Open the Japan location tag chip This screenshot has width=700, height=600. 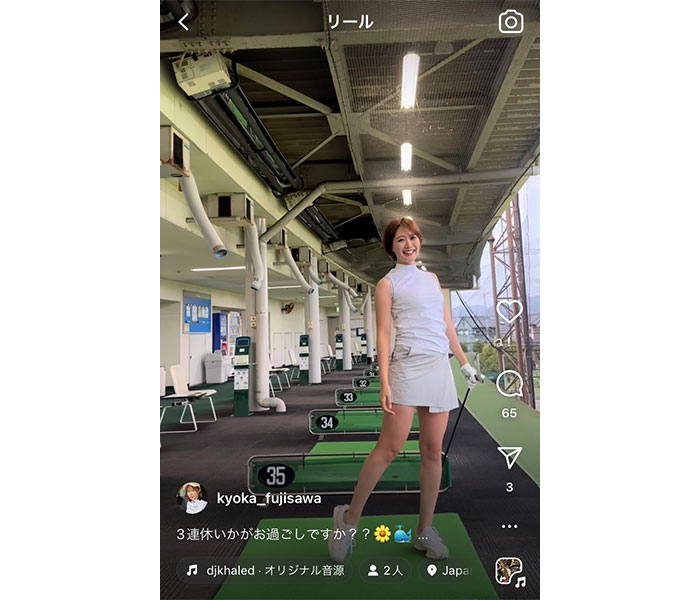point(448,570)
